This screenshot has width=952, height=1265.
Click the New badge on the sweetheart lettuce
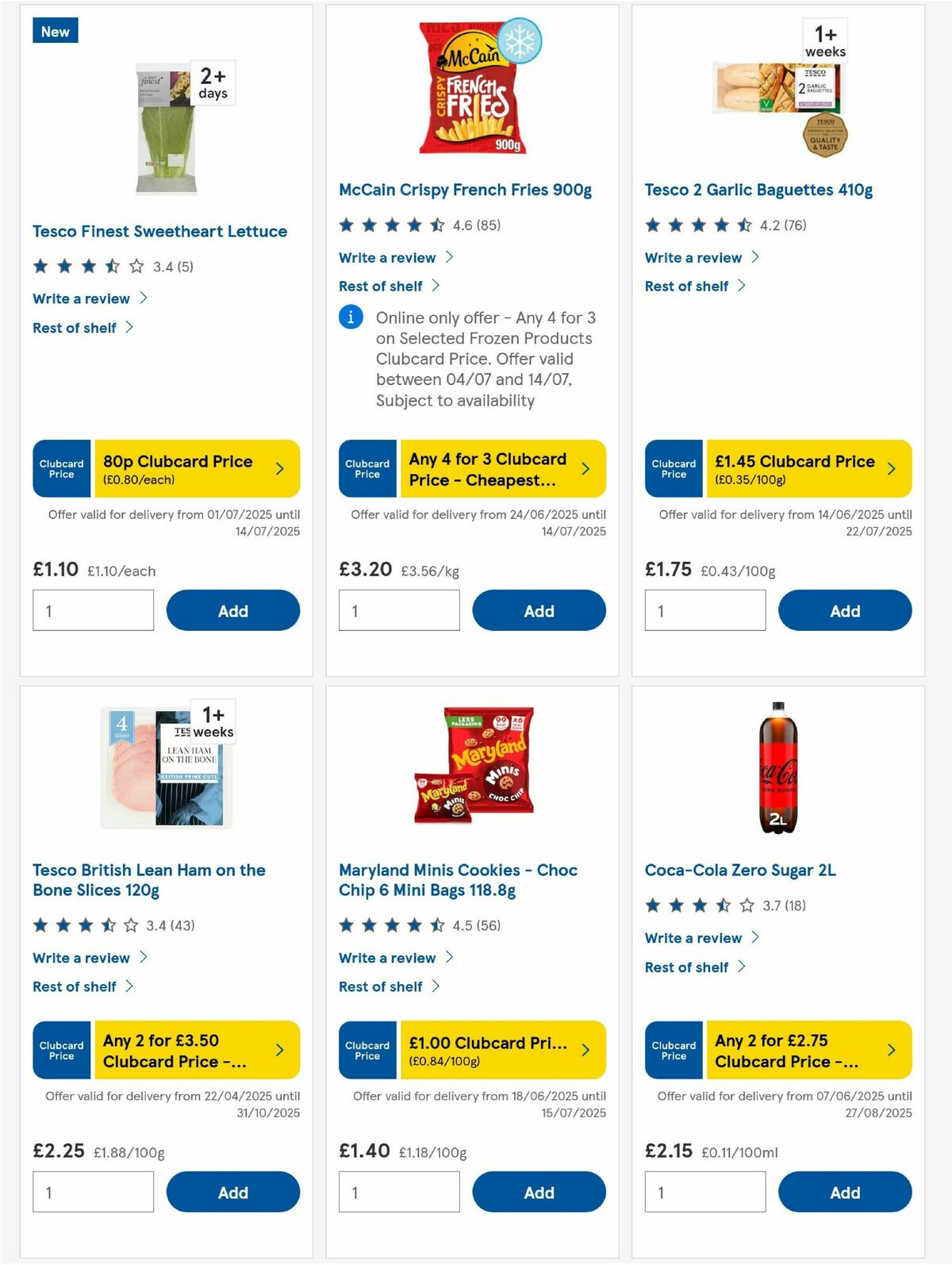click(x=56, y=31)
